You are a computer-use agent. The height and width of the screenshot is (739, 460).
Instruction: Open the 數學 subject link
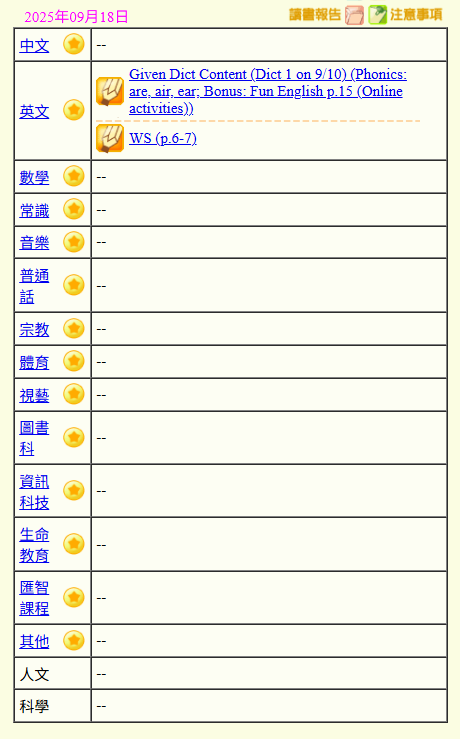click(34, 177)
